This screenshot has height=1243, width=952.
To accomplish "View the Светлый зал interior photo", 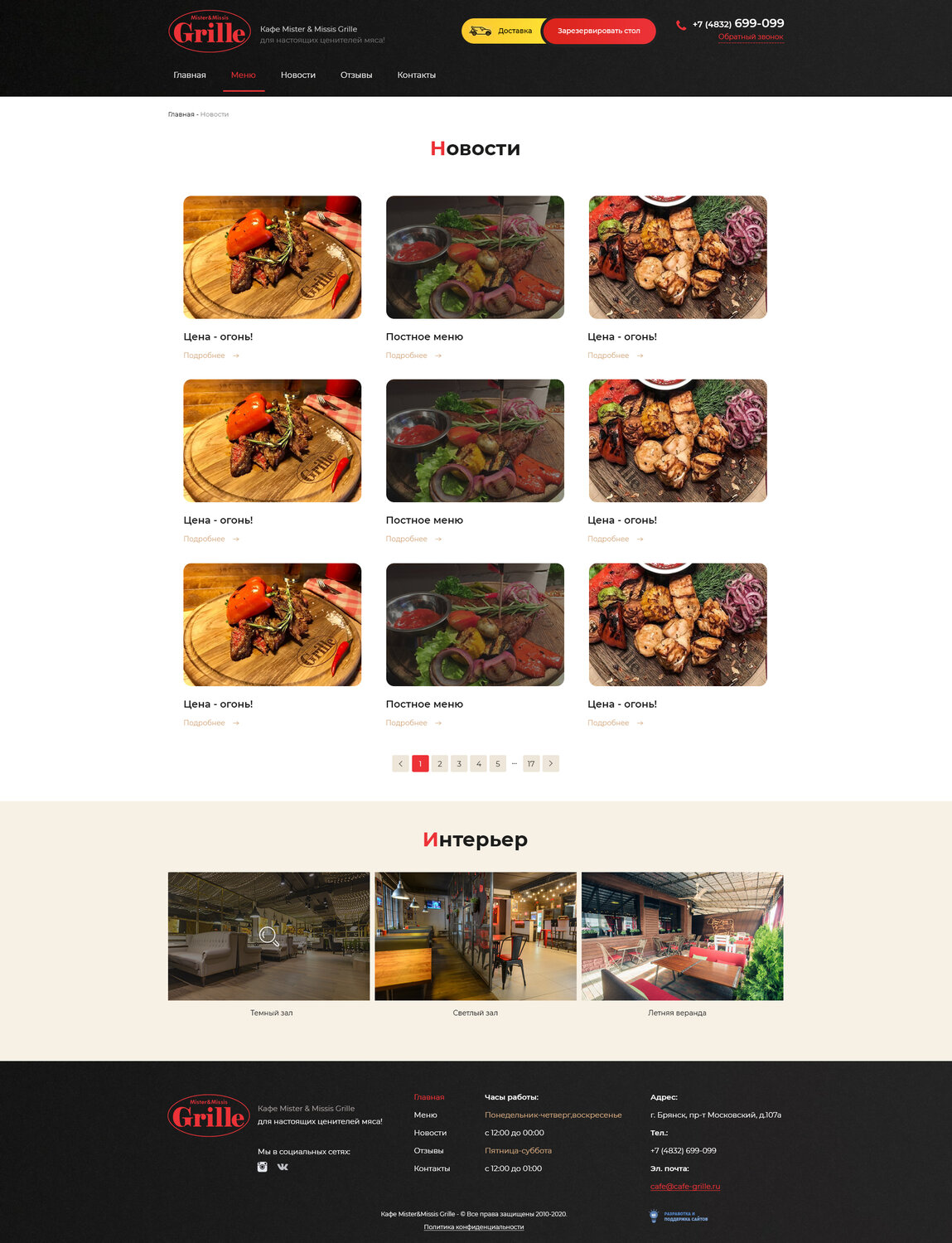I will tap(475, 936).
